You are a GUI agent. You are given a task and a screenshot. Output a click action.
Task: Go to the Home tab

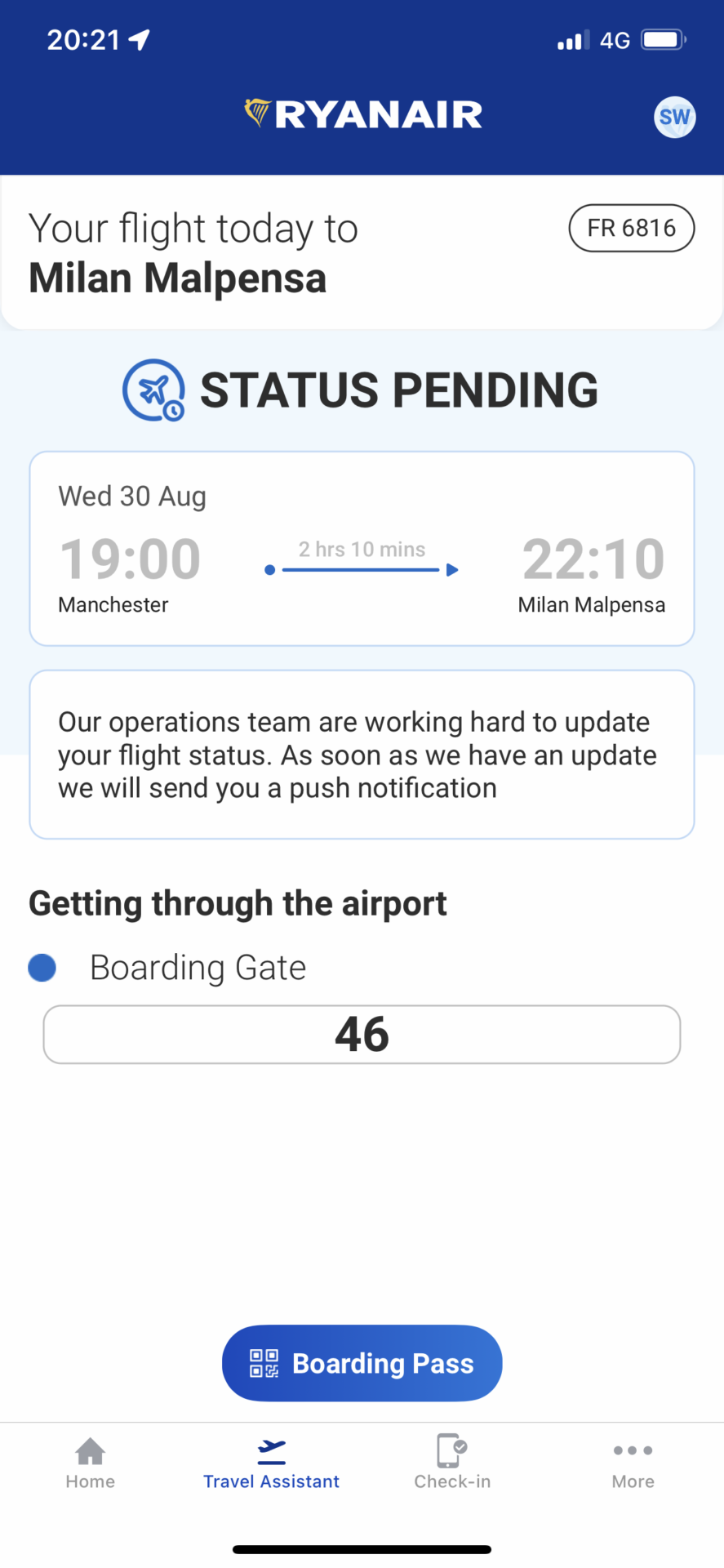(90, 1463)
